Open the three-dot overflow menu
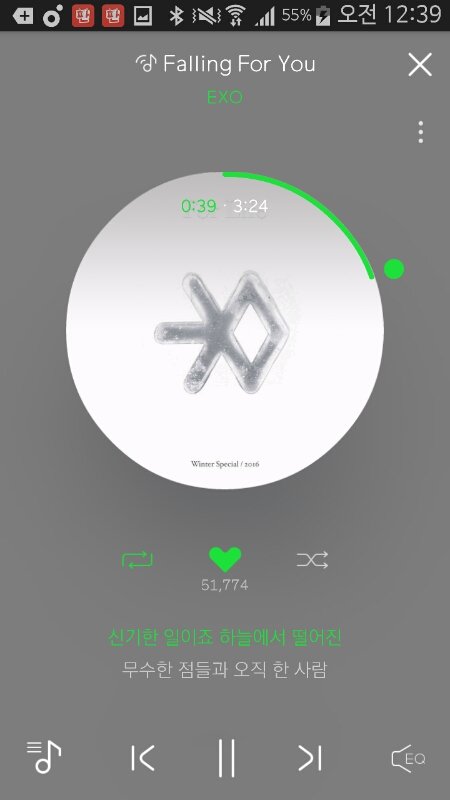Image resolution: width=450 pixels, height=800 pixels. [x=420, y=132]
